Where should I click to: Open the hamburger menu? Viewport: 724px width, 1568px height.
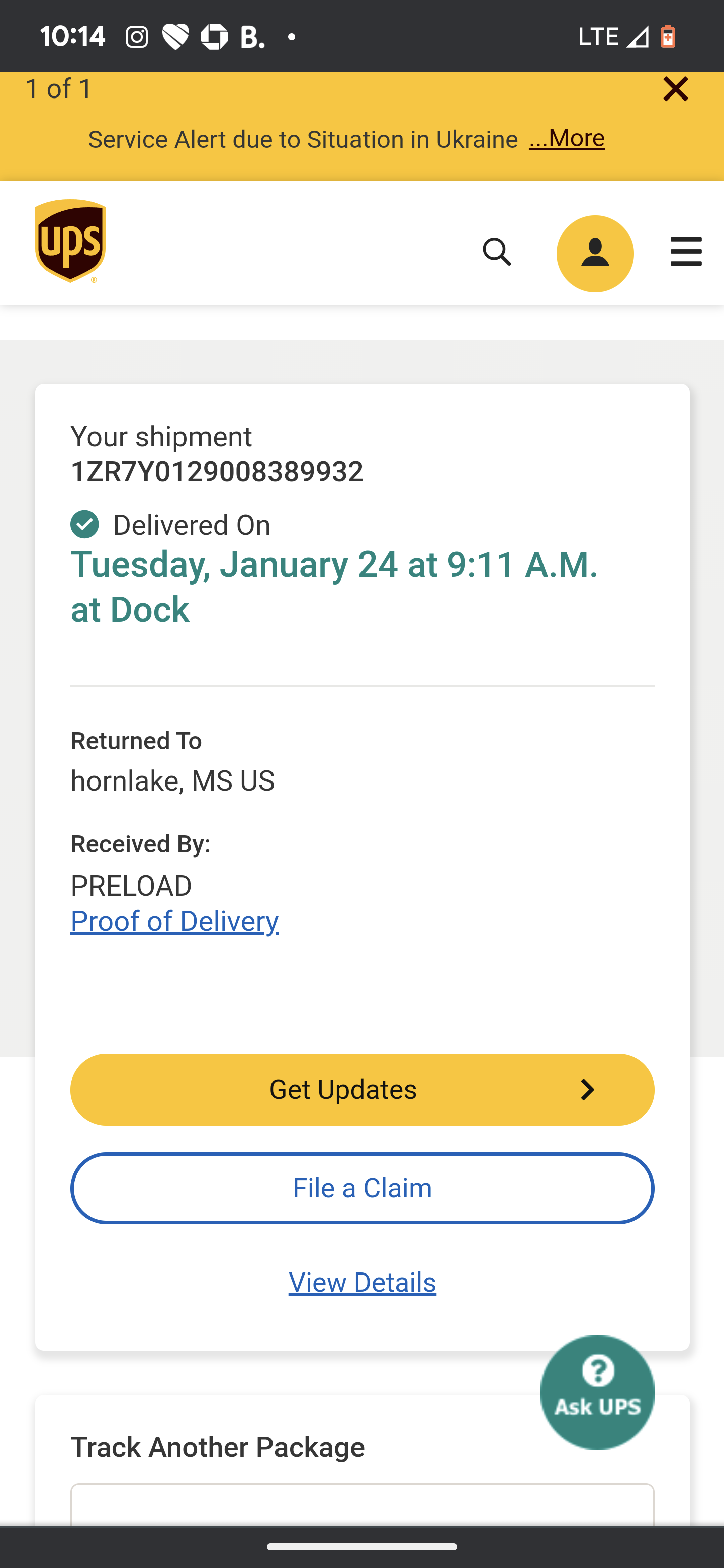686,252
